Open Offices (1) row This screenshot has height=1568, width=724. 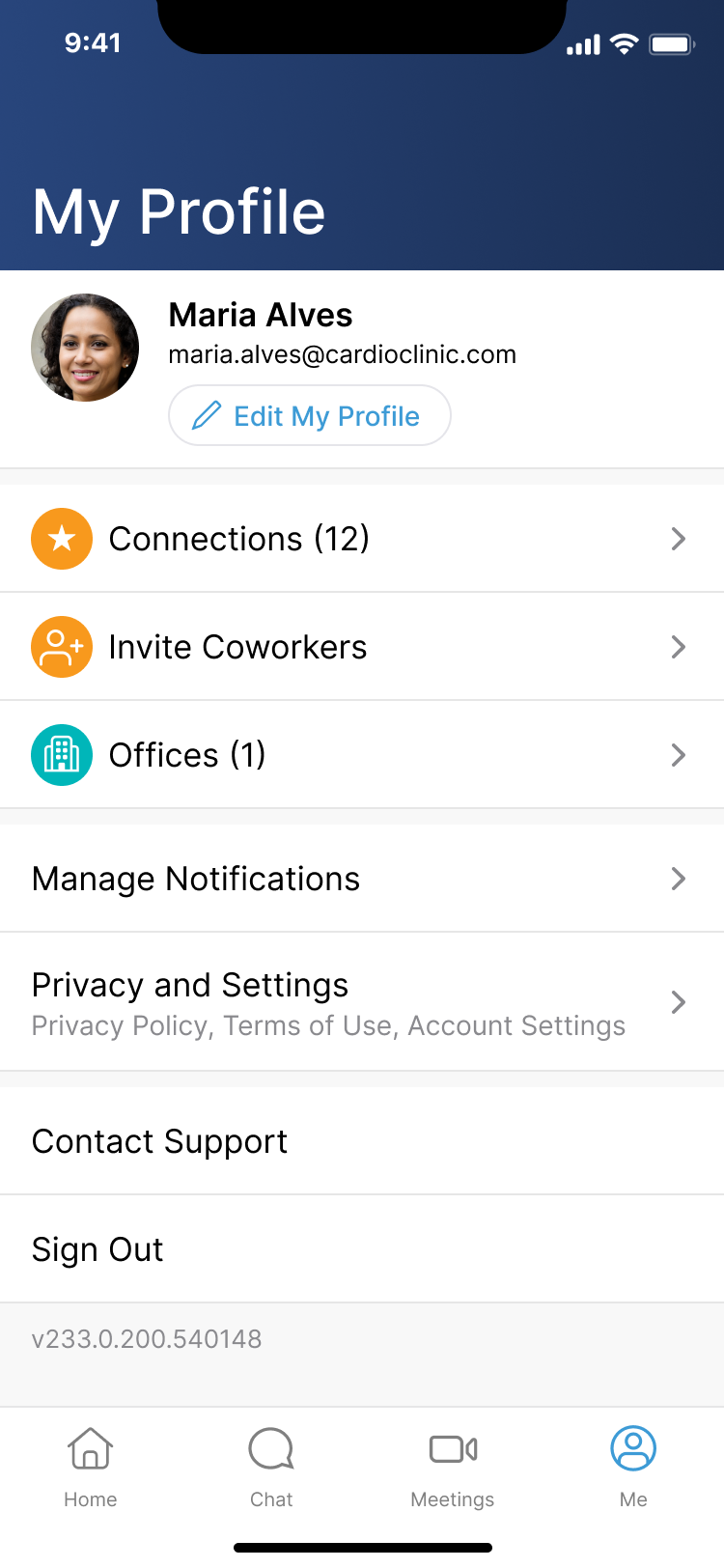pos(361,755)
